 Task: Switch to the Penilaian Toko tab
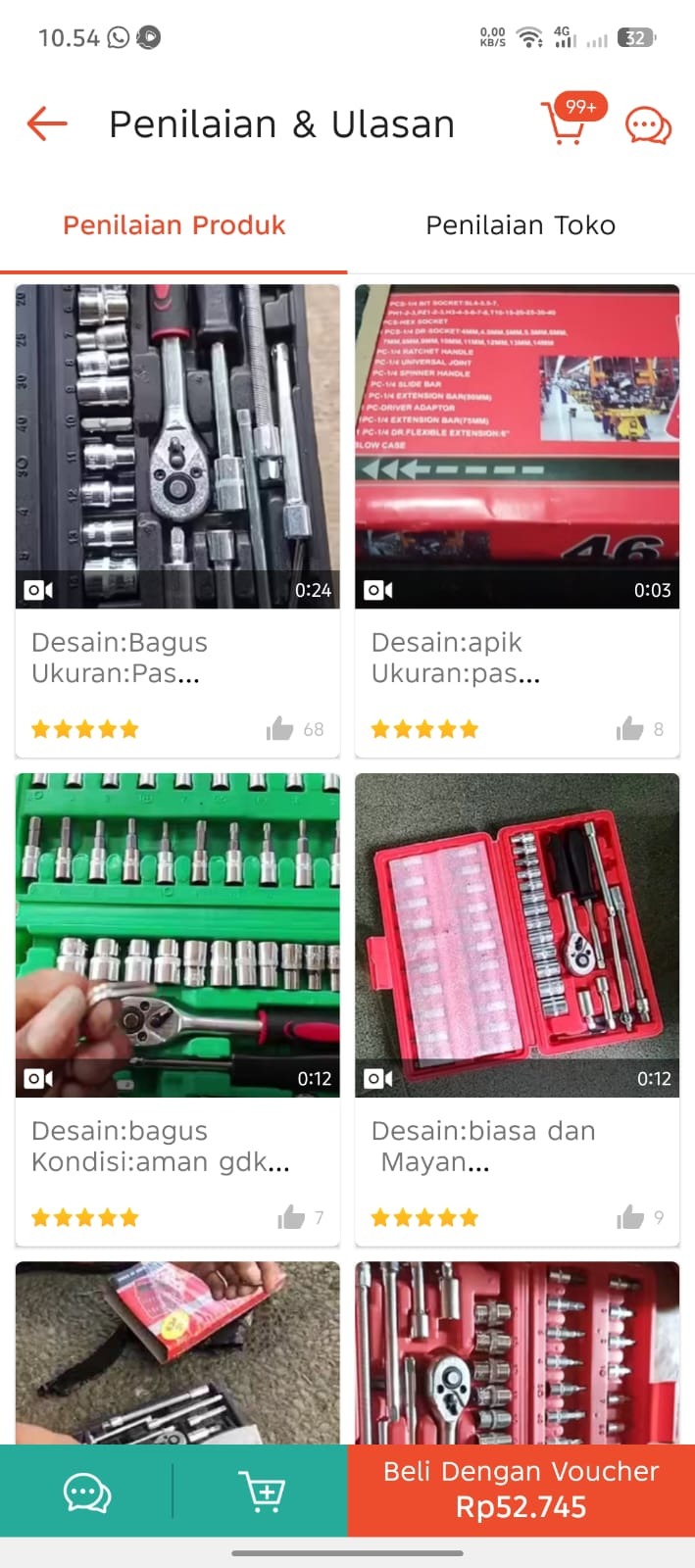521,225
